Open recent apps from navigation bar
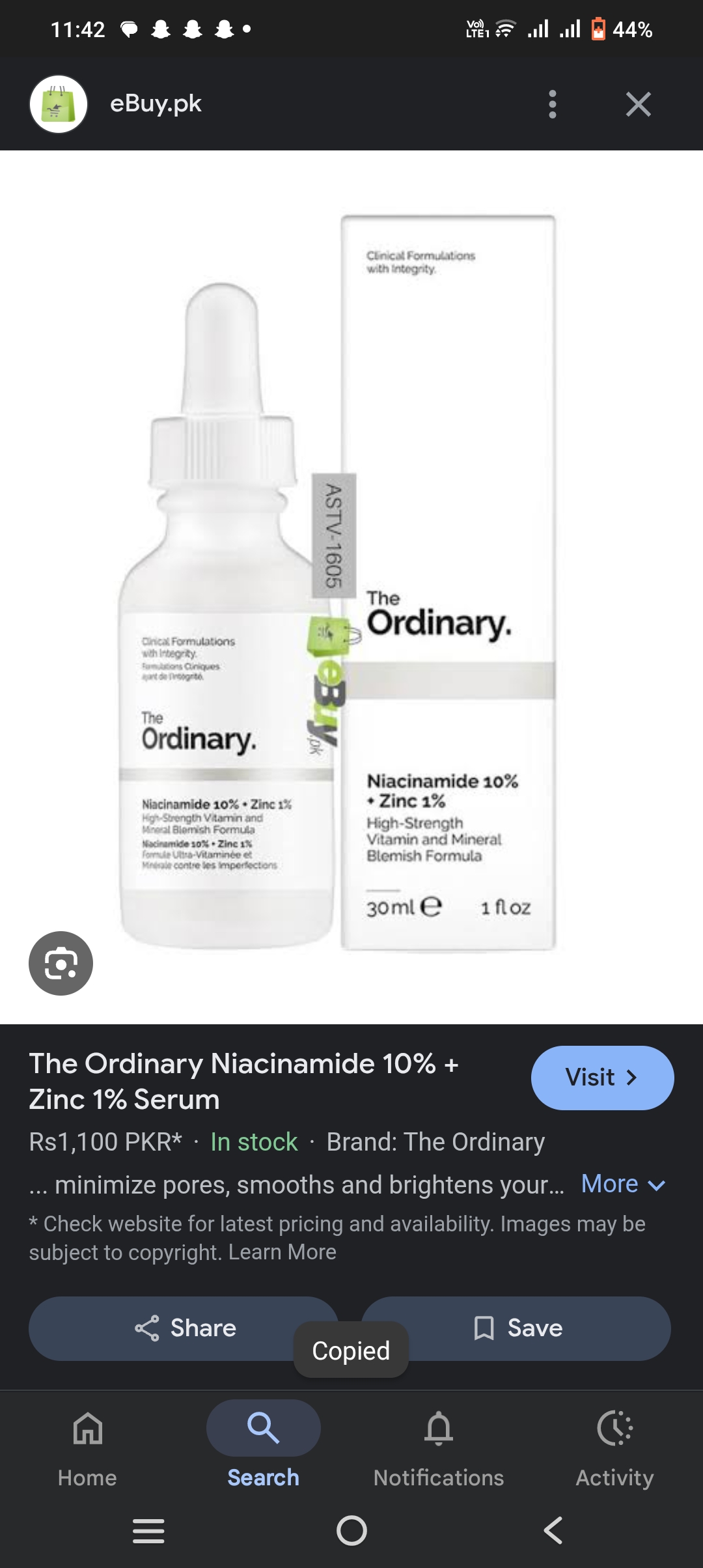This screenshot has width=703, height=1568. [148, 1530]
